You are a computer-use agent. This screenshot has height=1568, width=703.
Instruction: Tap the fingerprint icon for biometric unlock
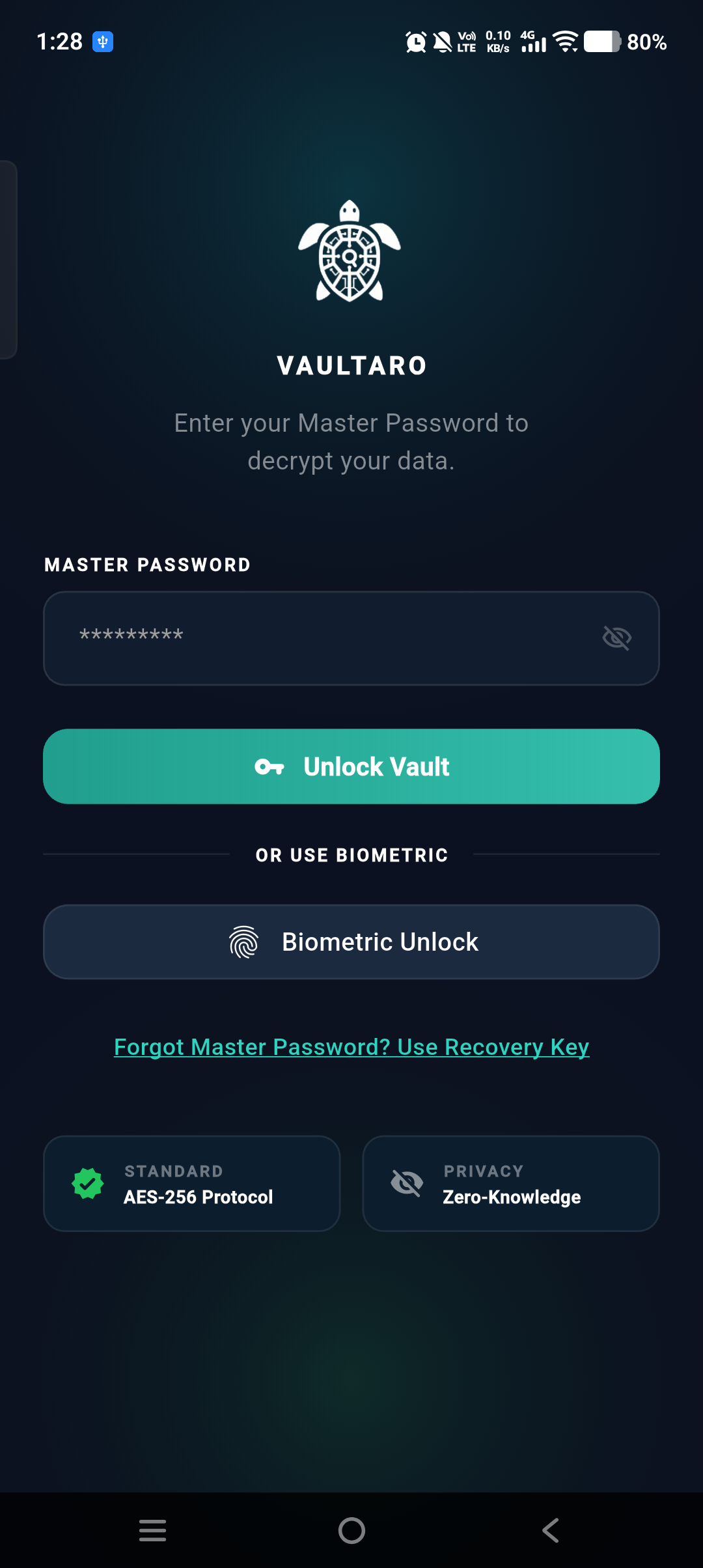[243, 942]
